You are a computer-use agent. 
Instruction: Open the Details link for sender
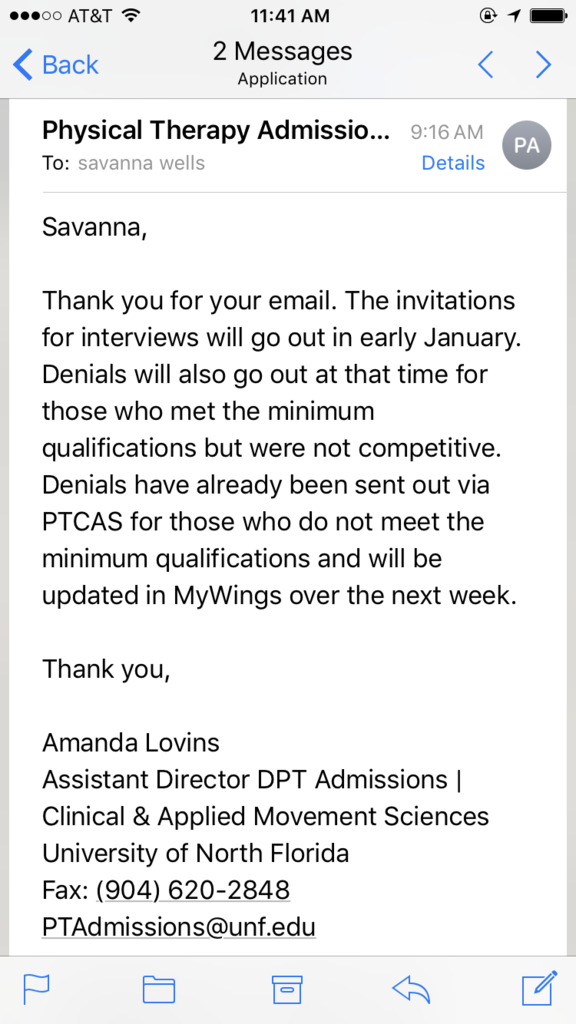pos(453,163)
